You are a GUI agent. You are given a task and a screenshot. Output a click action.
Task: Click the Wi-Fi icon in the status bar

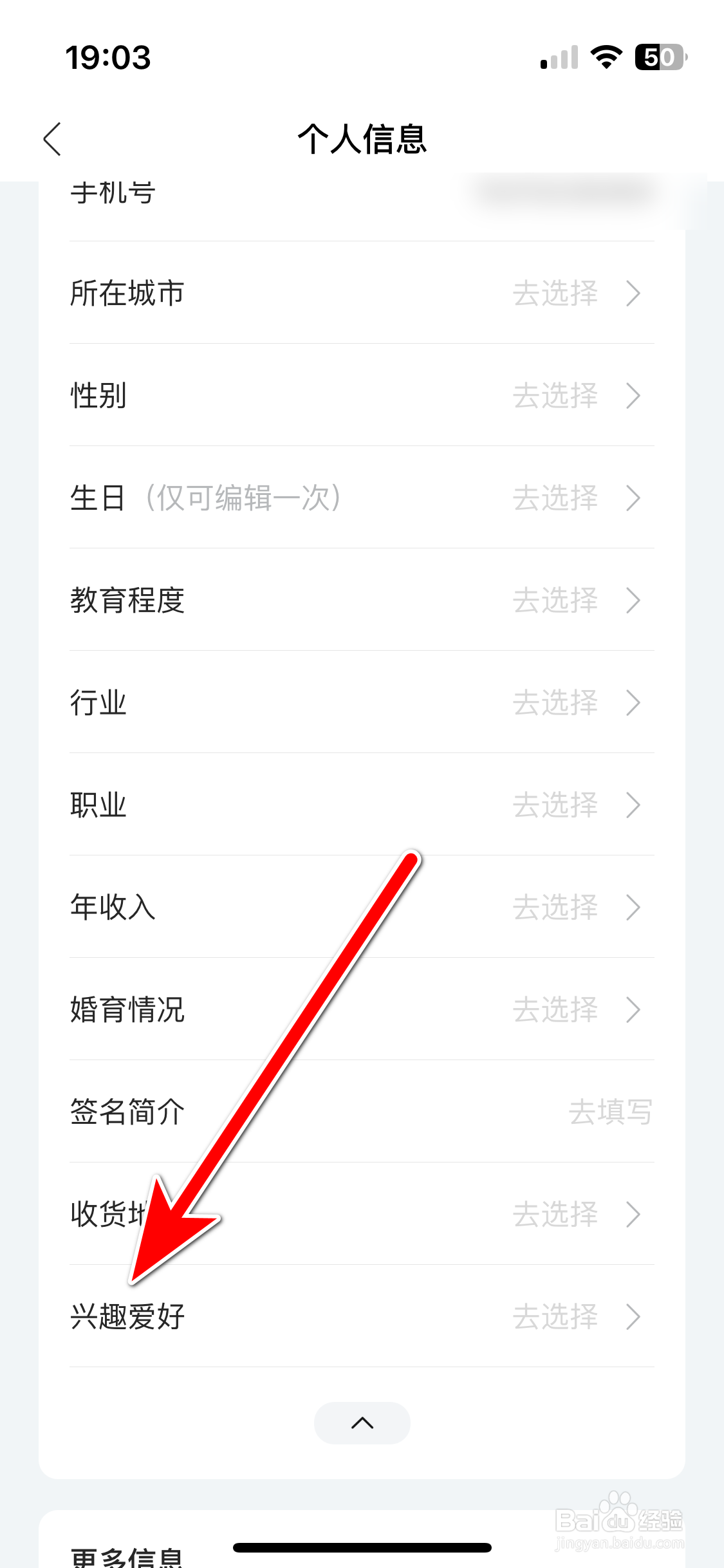(x=606, y=57)
